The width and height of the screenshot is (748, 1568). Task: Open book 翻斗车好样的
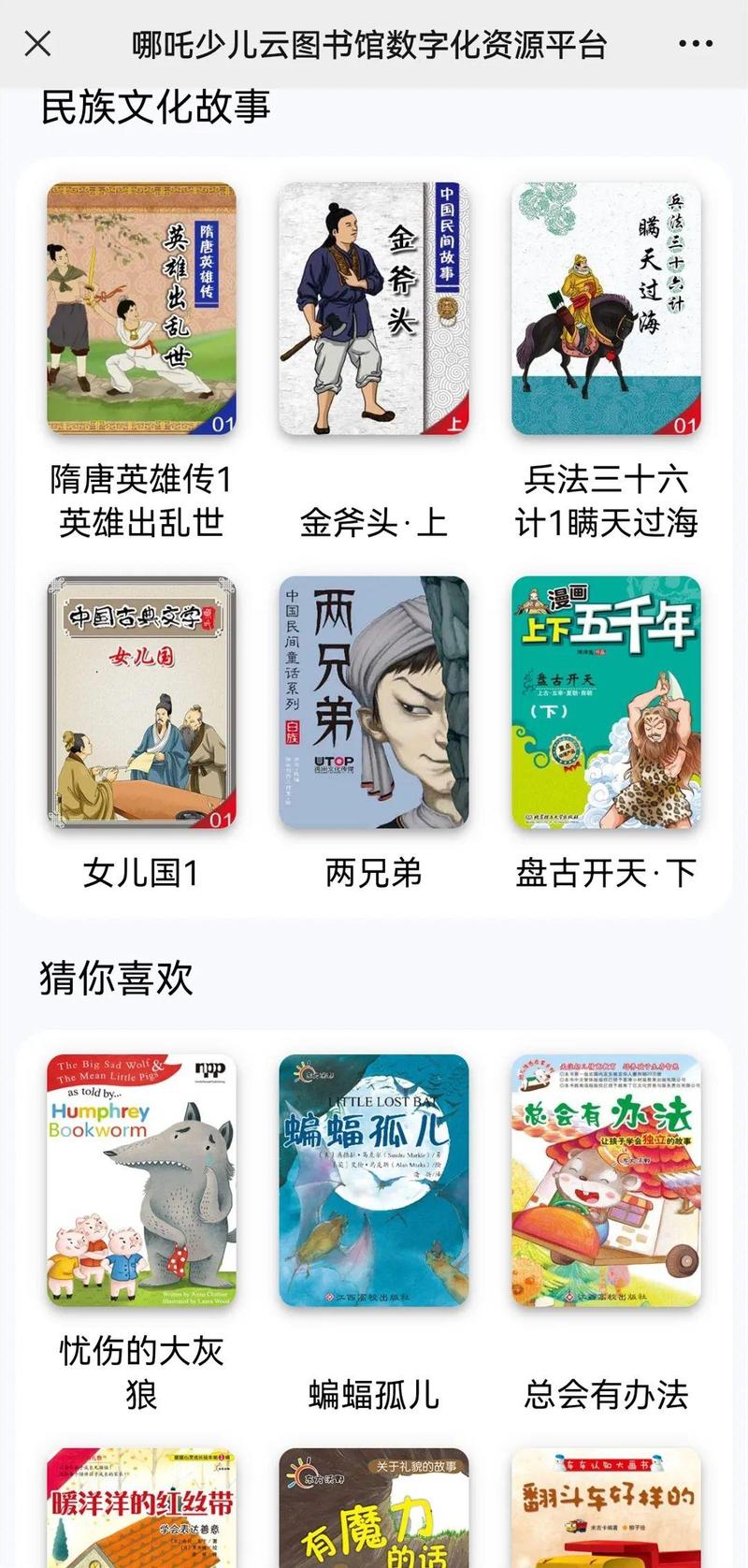(x=606, y=1508)
